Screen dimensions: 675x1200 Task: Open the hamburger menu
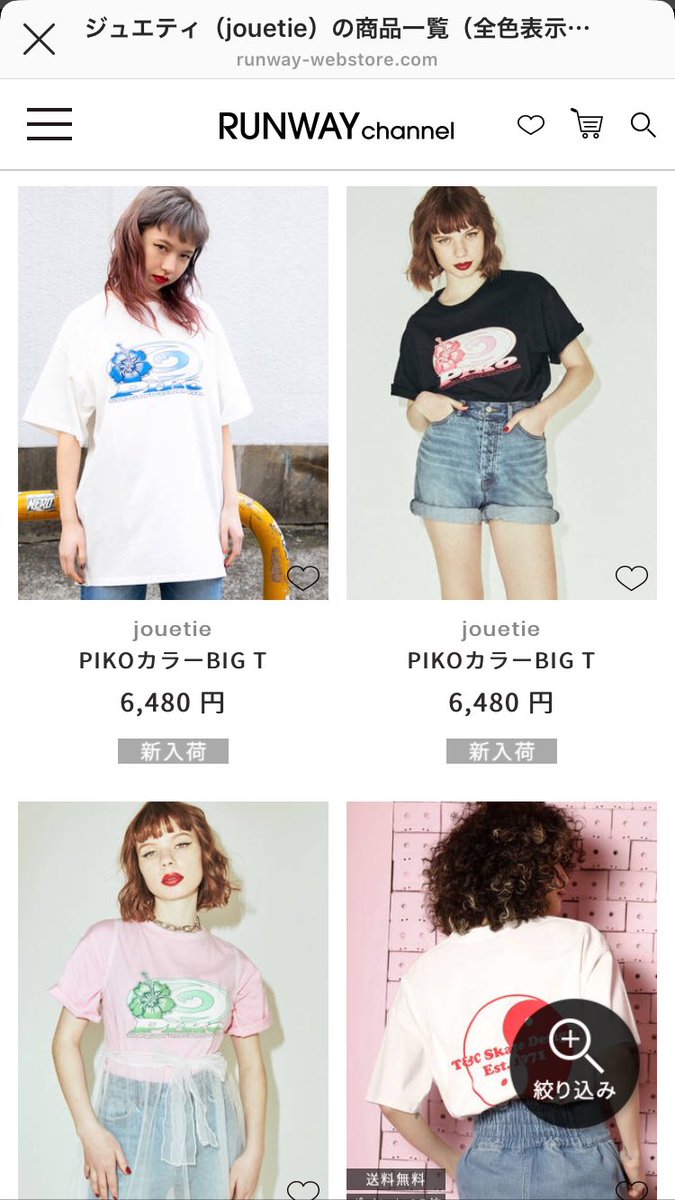[x=49, y=125]
